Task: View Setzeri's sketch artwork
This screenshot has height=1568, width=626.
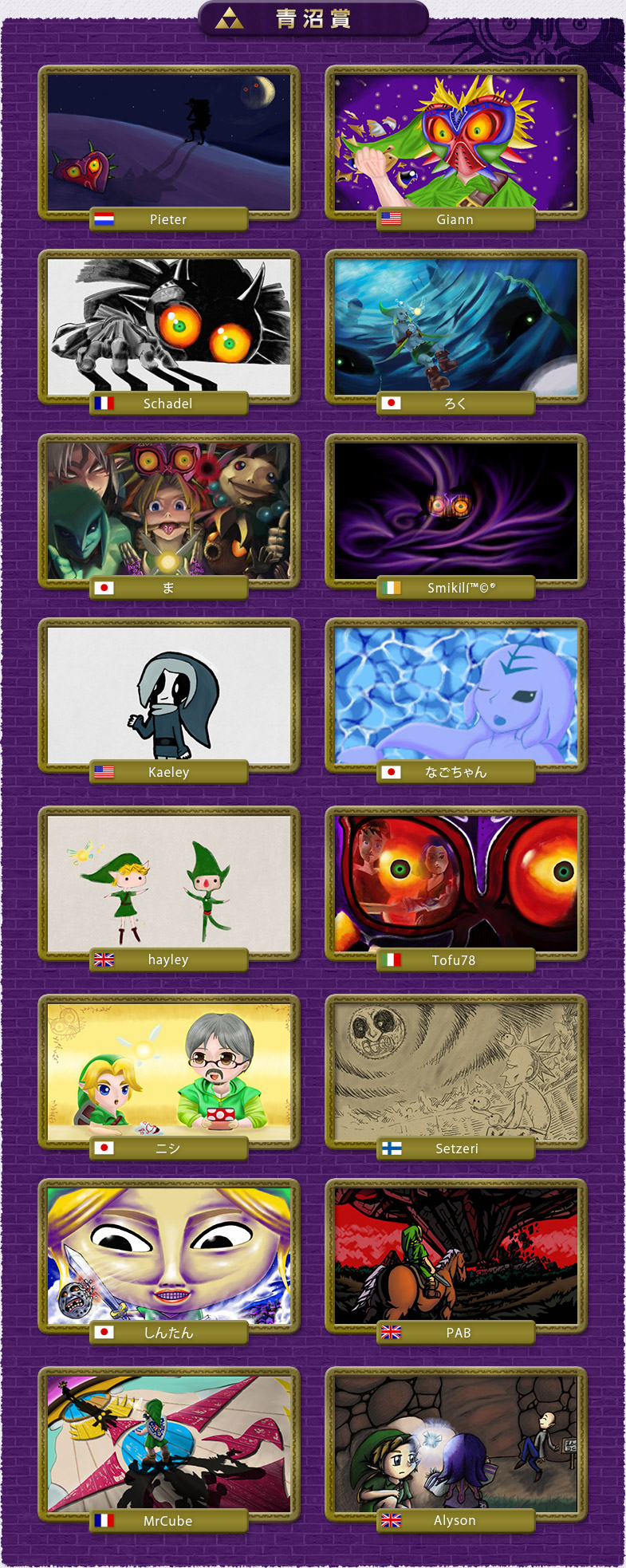Action: coord(456,1071)
